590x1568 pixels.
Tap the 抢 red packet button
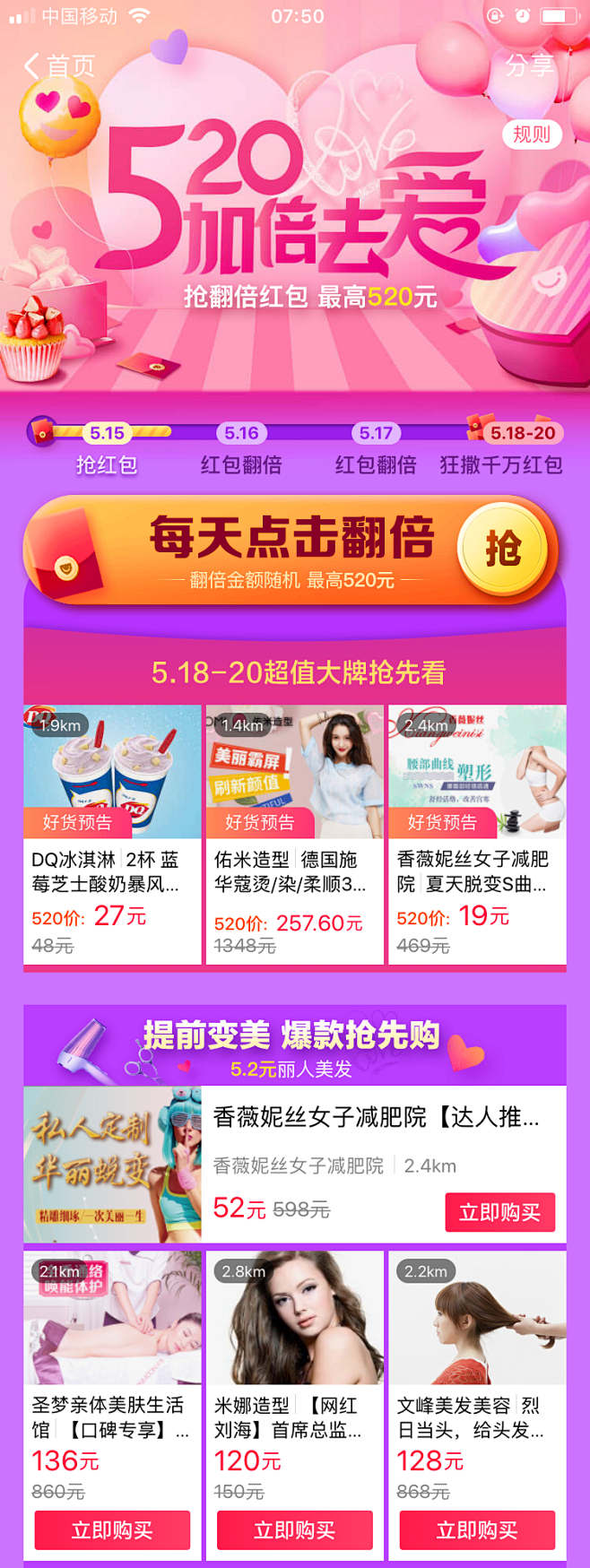click(502, 549)
